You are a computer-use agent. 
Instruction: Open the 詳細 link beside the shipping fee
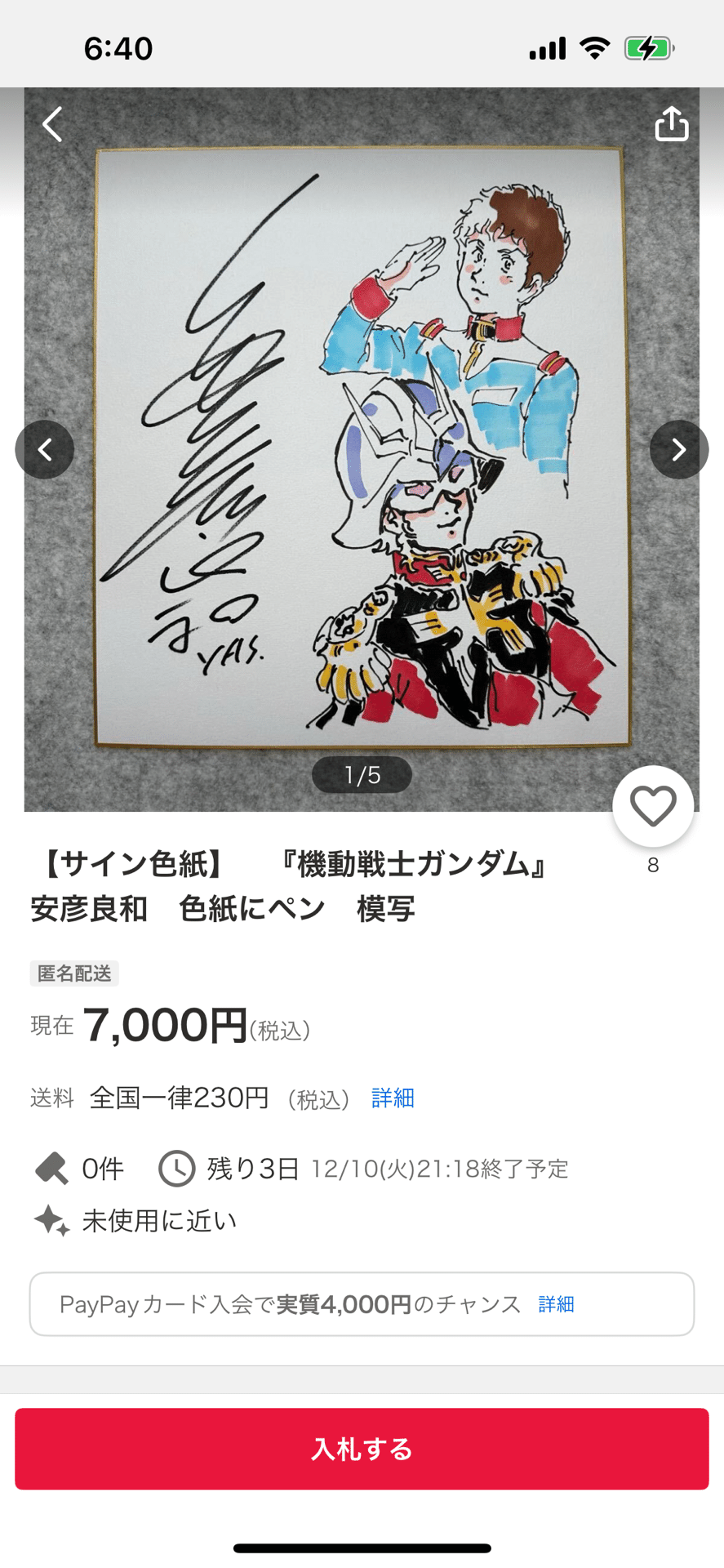393,1098
